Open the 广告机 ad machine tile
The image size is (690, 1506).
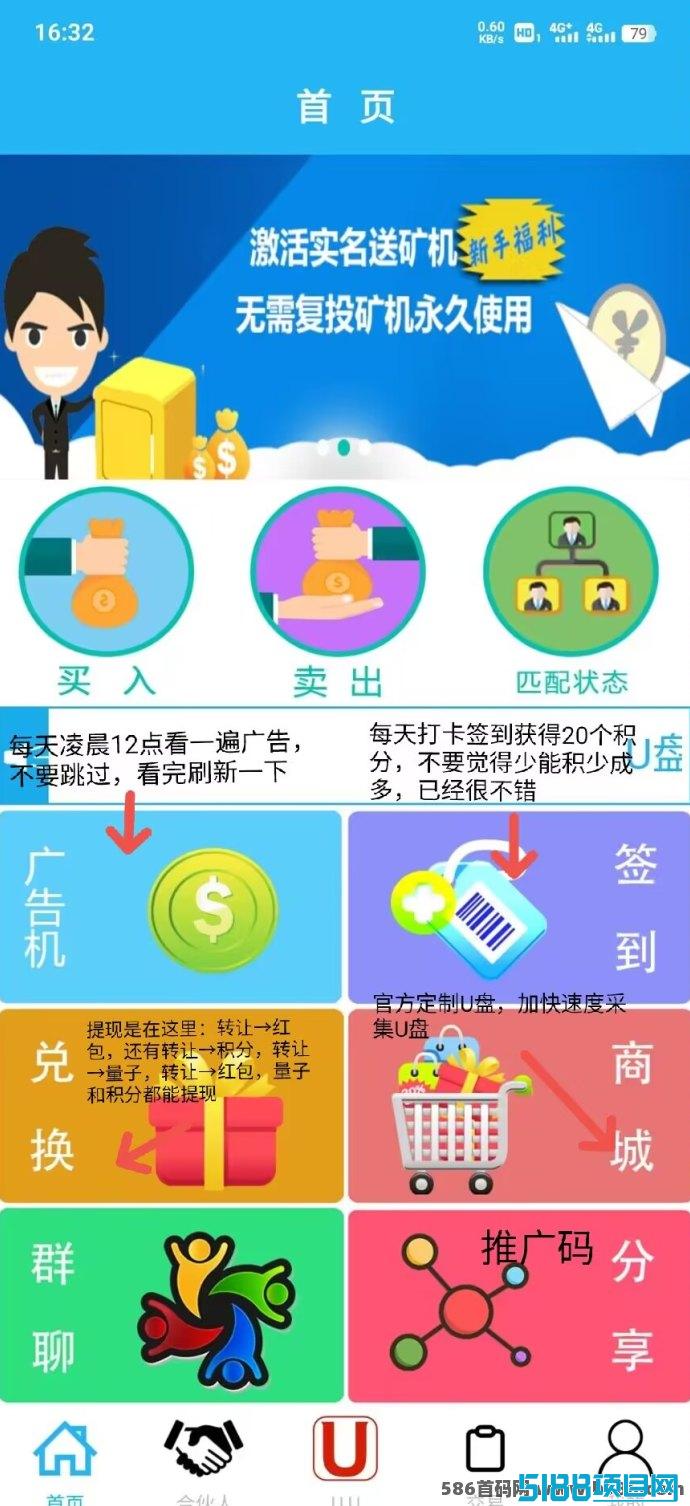[x=171, y=906]
